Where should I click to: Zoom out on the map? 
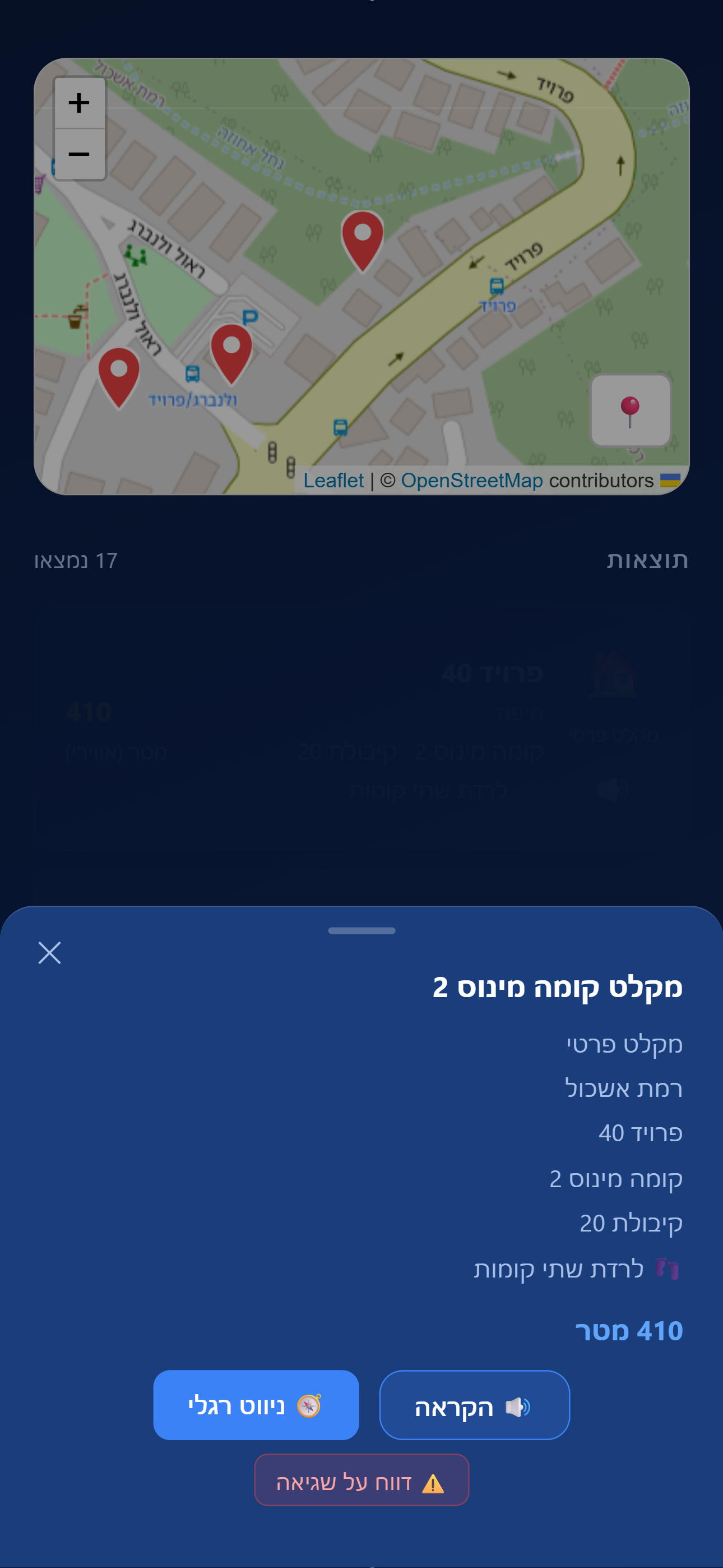click(79, 154)
